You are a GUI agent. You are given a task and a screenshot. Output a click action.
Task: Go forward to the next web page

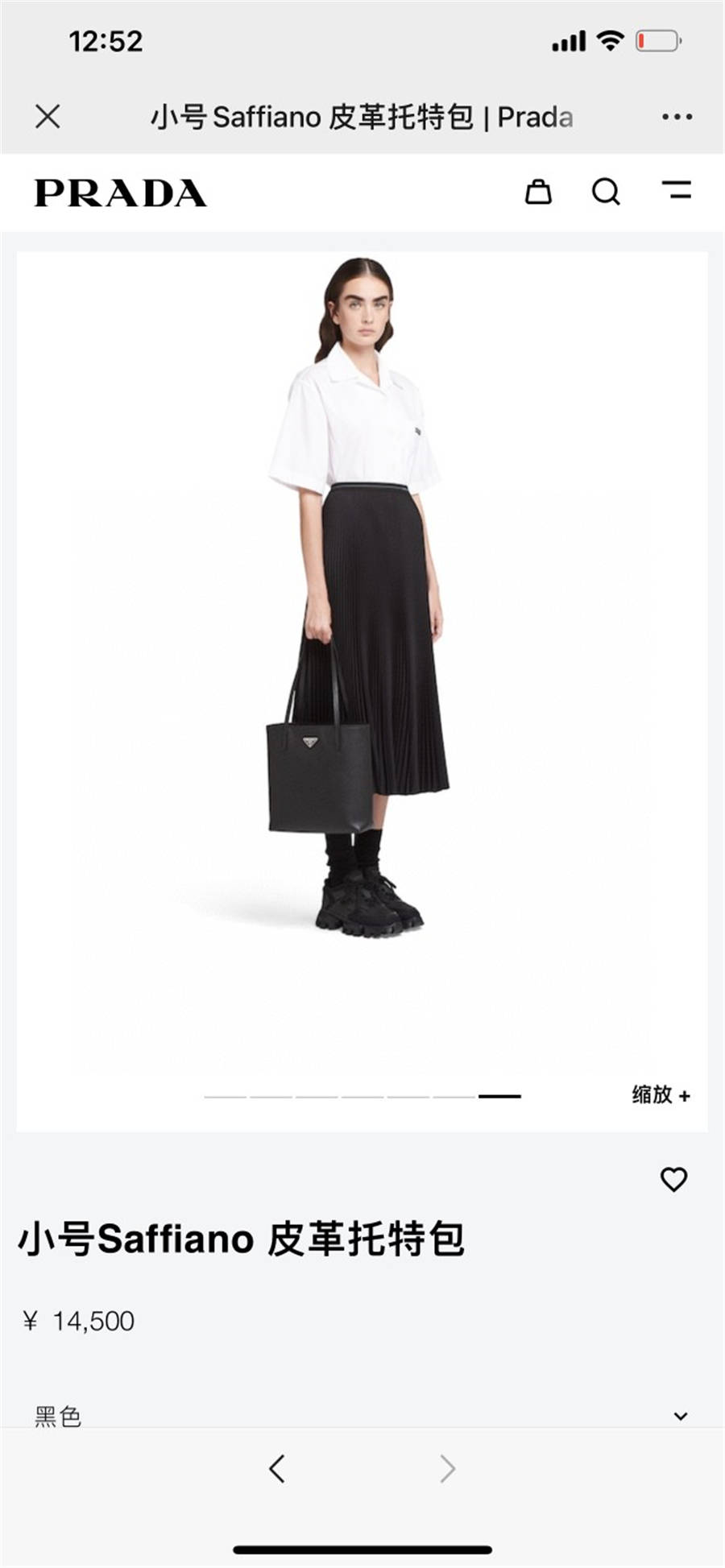click(448, 1469)
